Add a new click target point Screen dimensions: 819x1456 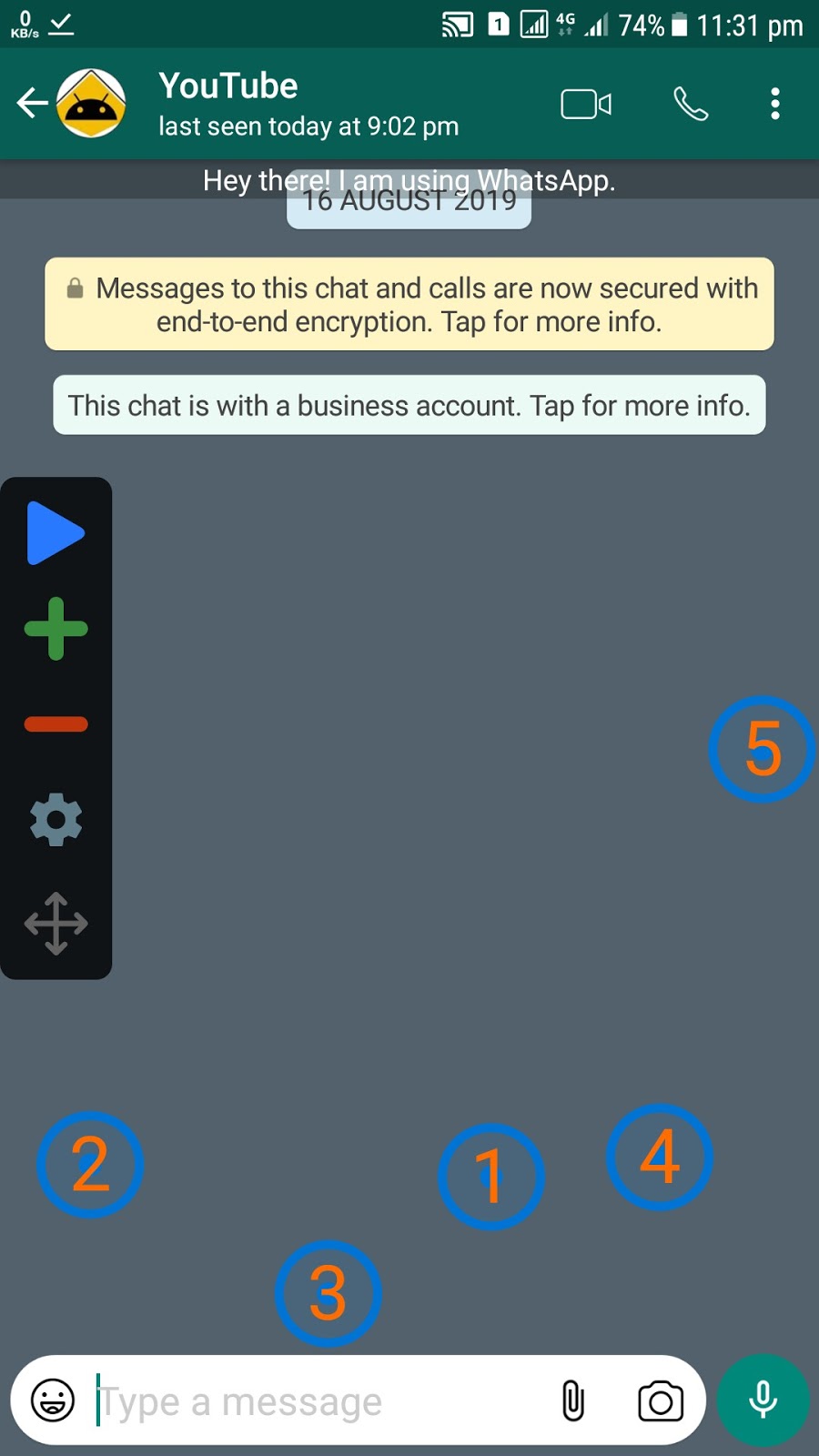click(56, 629)
